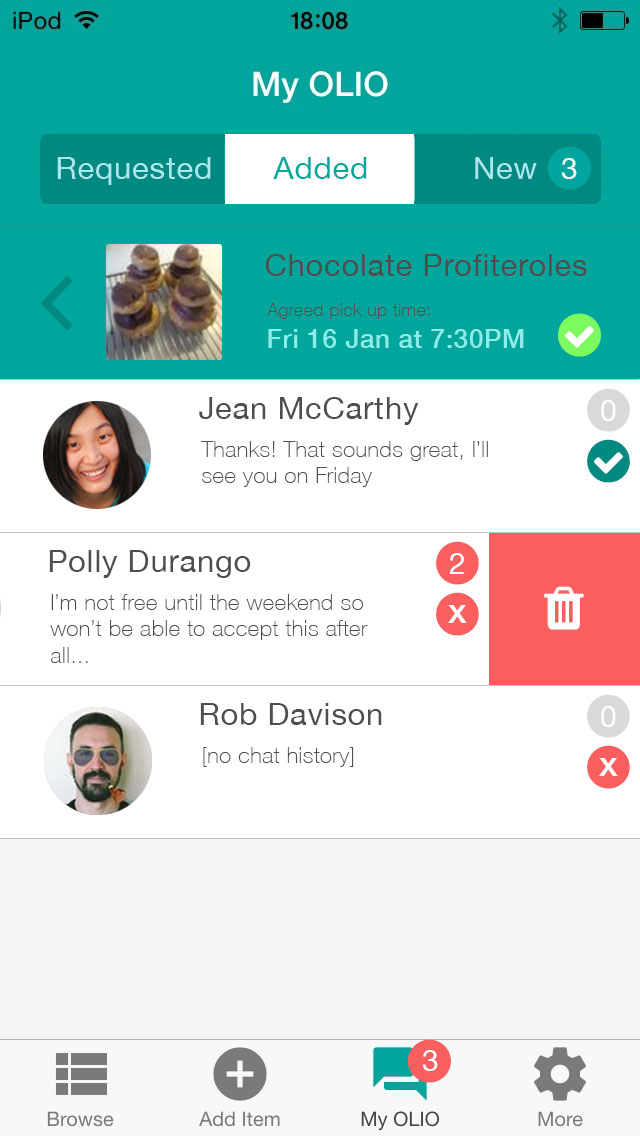Switch to the Requested tab

pyautogui.click(x=134, y=169)
